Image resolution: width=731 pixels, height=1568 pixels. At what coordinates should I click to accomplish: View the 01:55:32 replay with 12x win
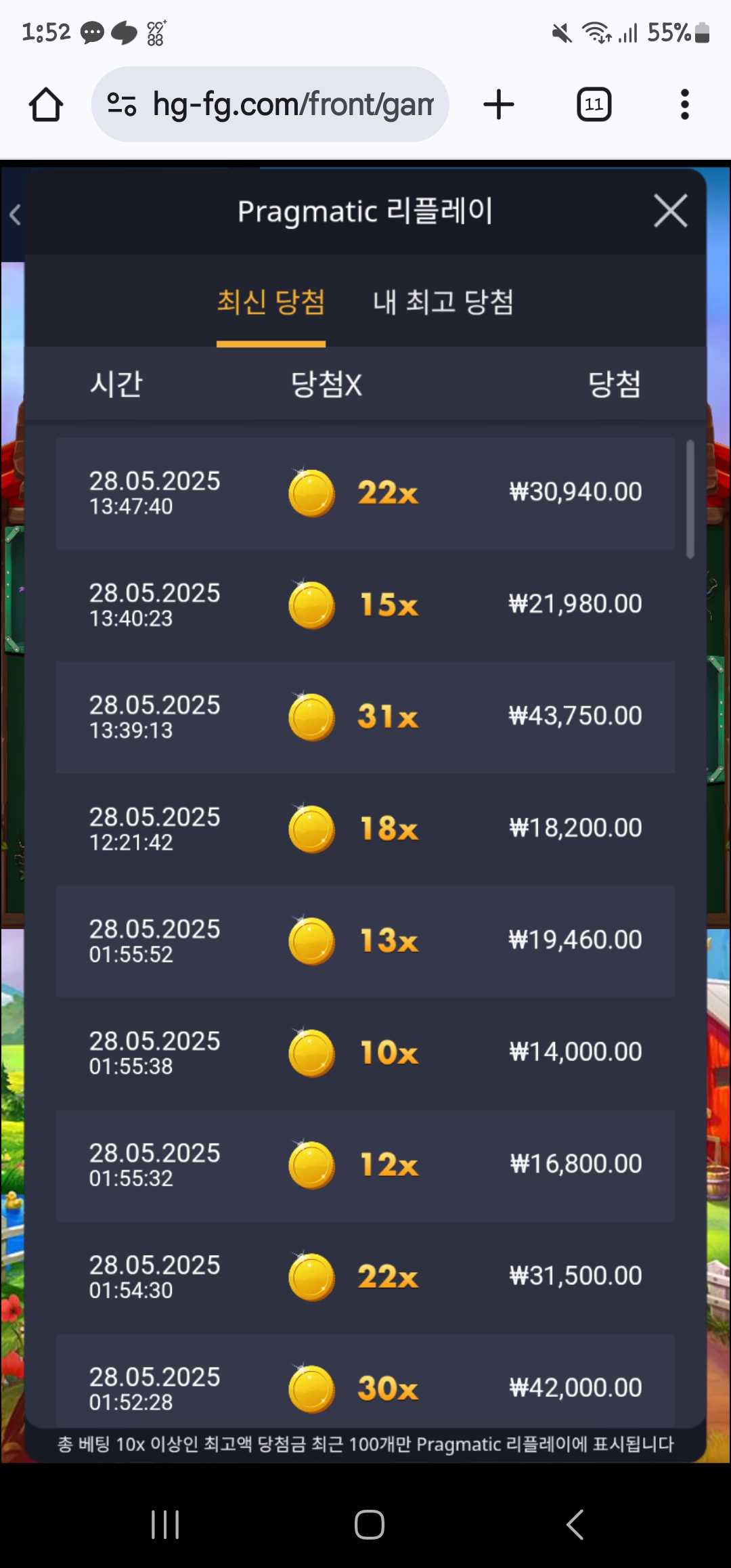tap(365, 1165)
